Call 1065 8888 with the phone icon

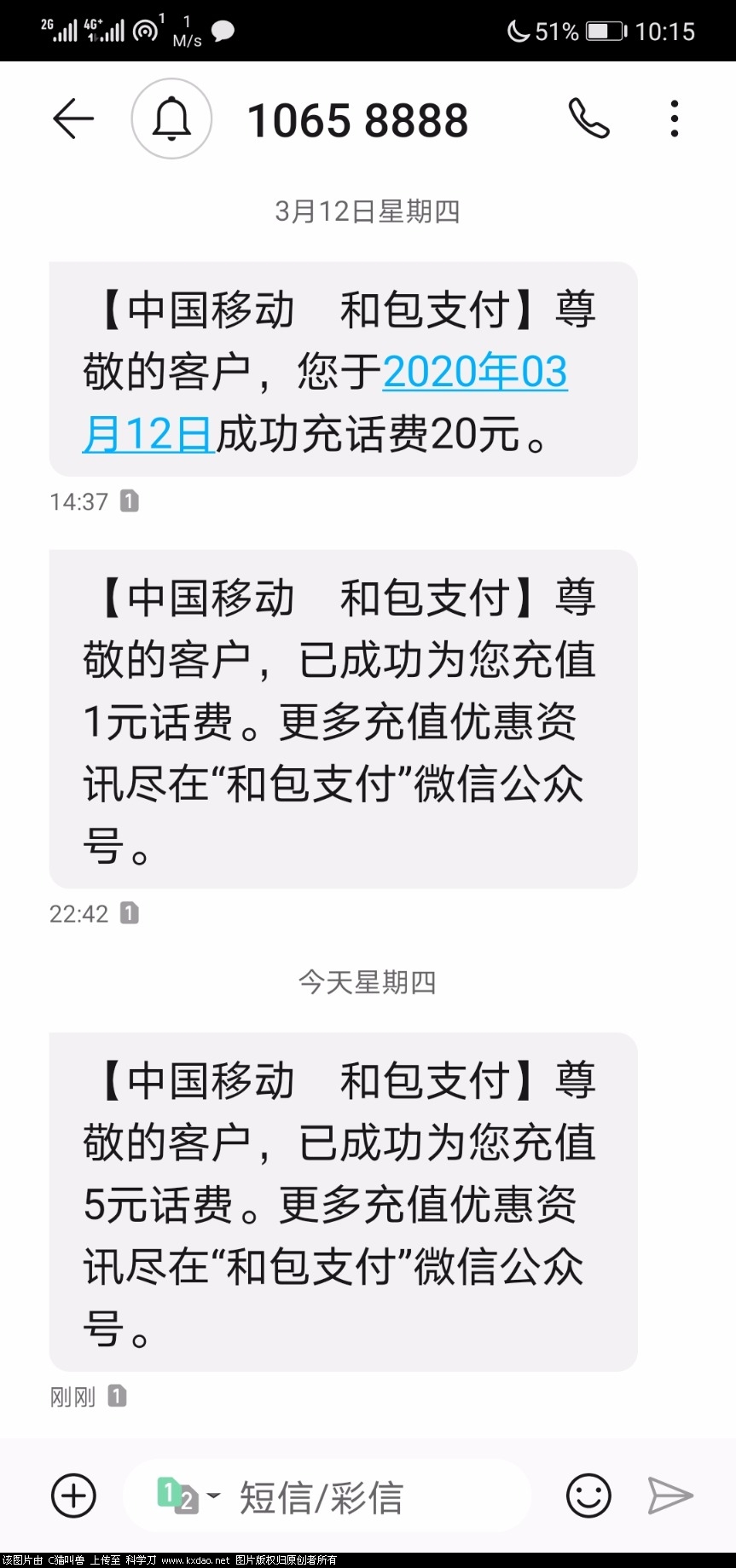click(588, 119)
